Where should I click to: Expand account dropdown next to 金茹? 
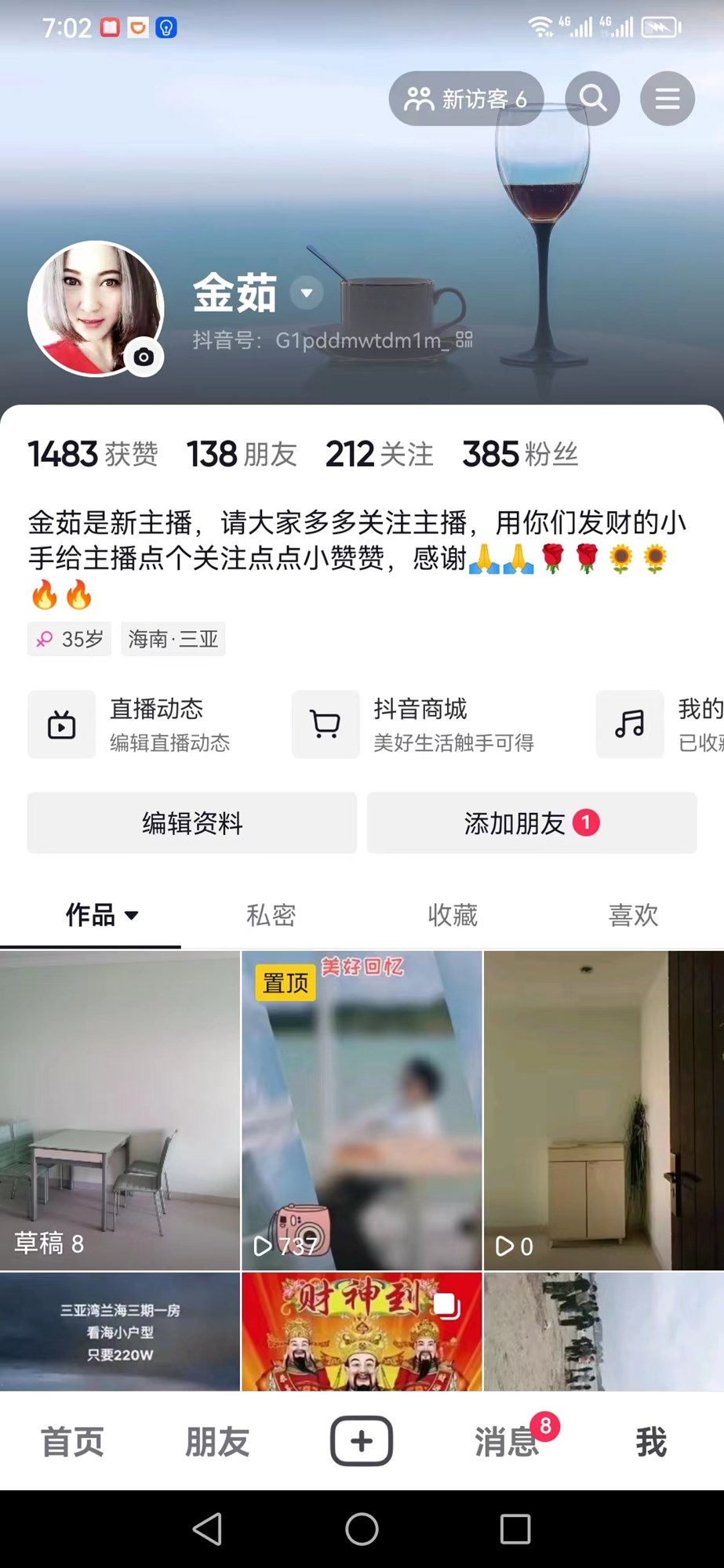307,293
